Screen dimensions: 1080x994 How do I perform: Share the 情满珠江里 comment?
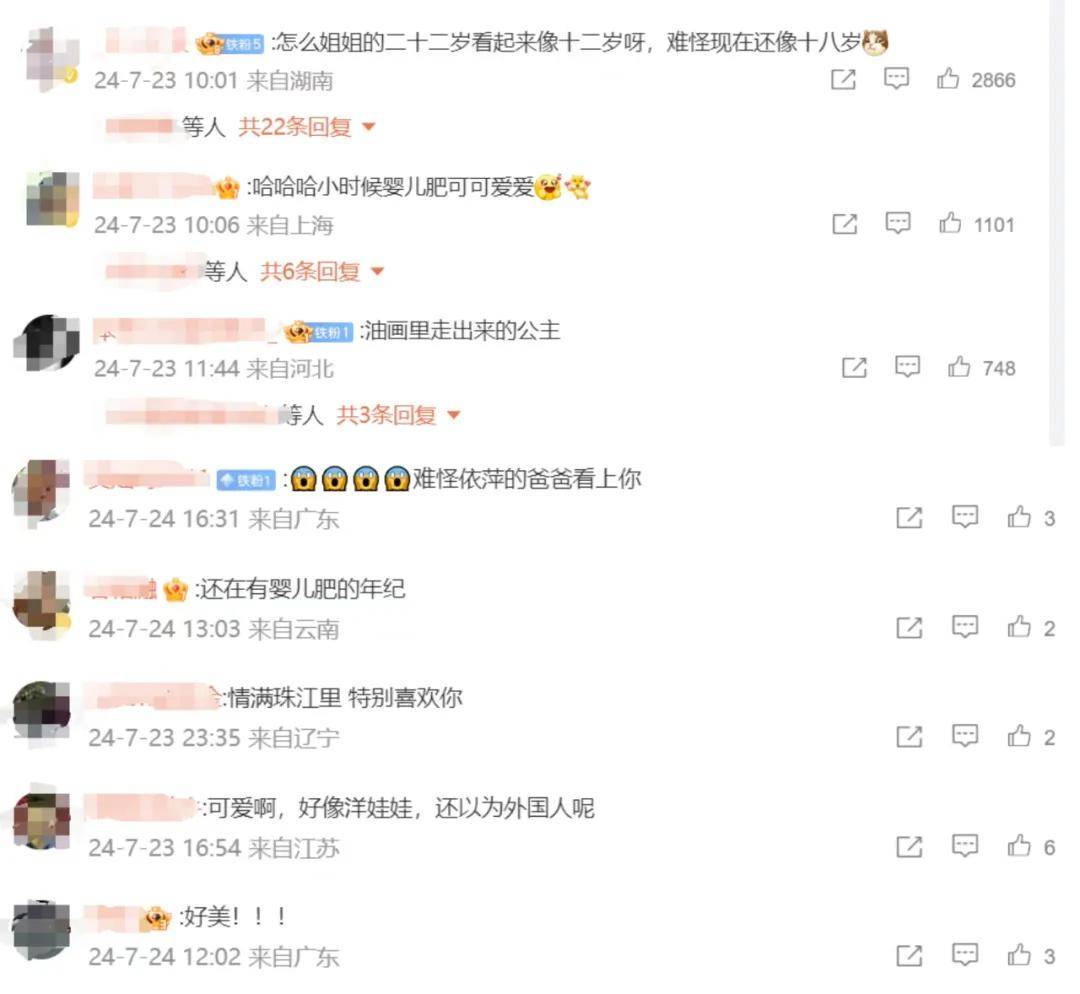pyautogui.click(x=909, y=737)
